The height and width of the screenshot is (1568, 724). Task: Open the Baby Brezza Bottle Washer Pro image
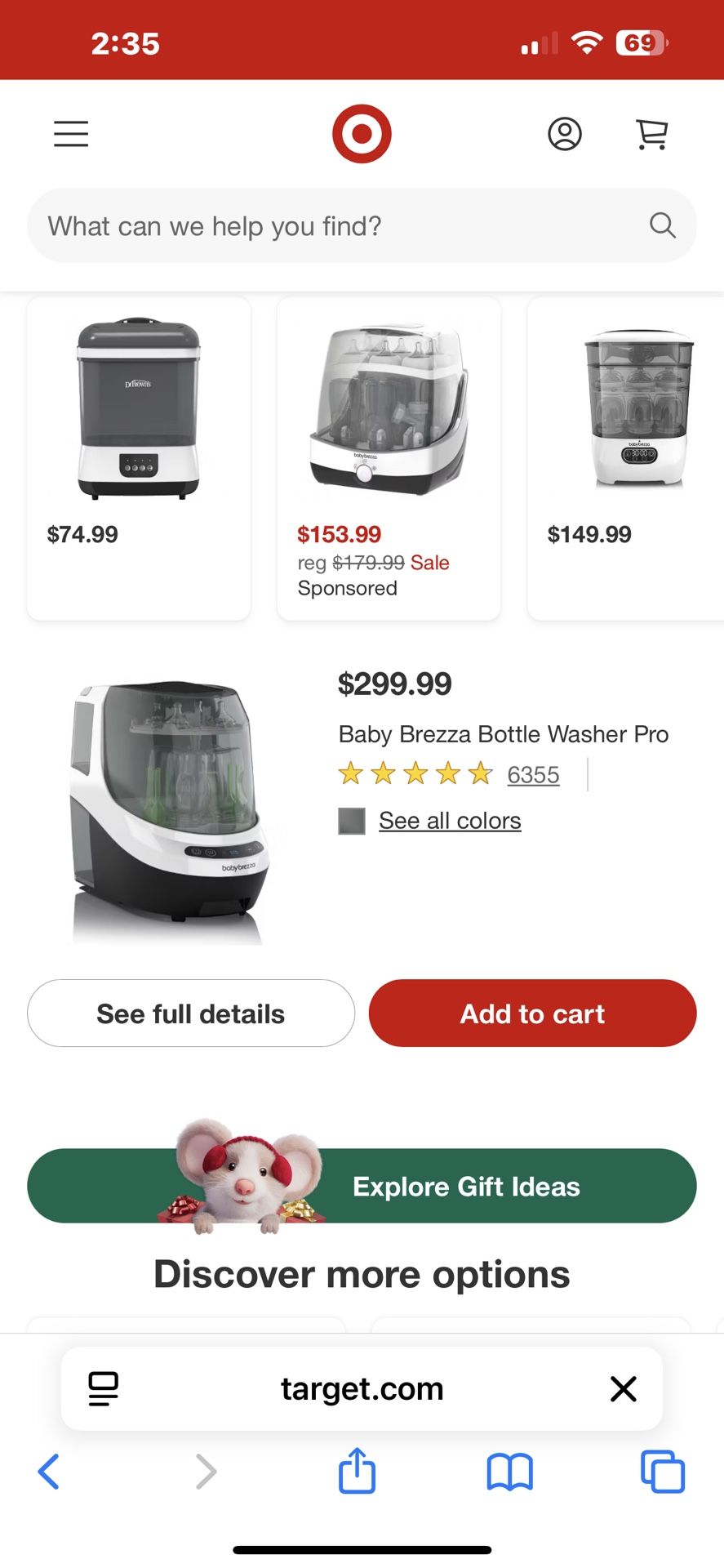click(x=170, y=813)
